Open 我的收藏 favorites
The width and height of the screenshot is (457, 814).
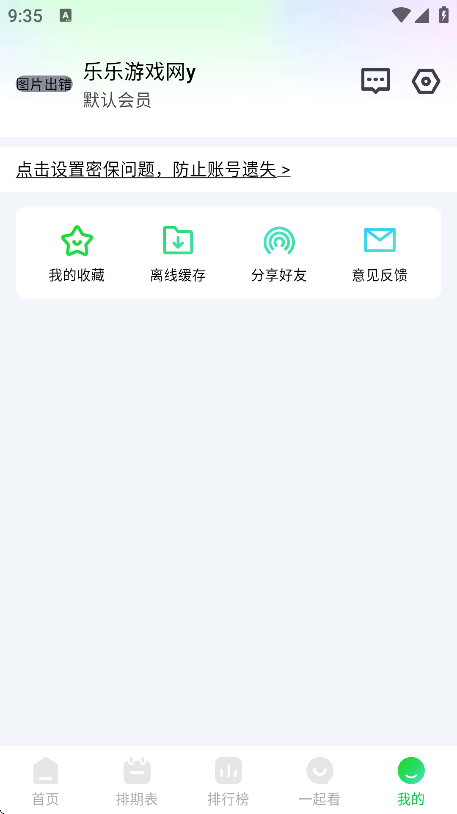click(x=77, y=253)
